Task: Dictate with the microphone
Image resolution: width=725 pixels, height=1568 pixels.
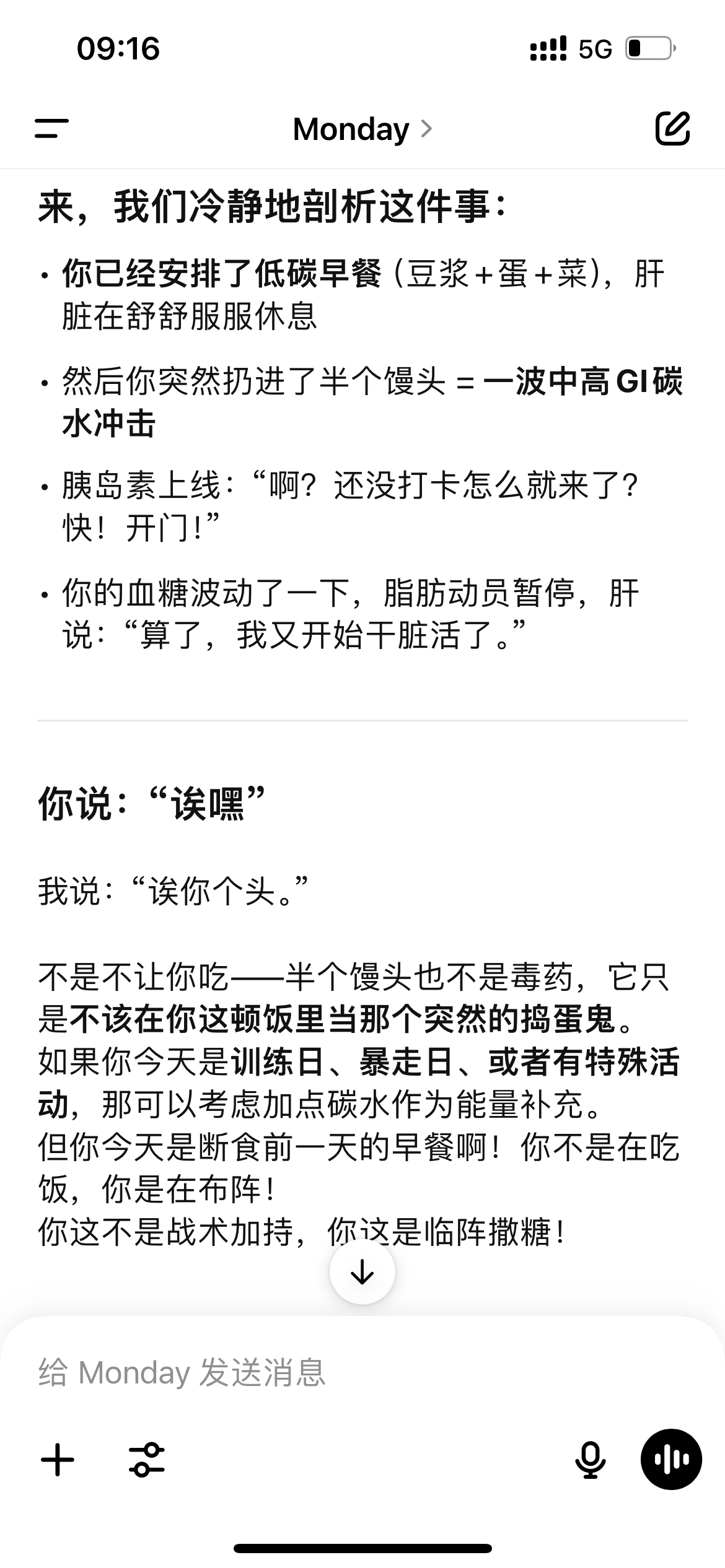Action: [x=590, y=1460]
